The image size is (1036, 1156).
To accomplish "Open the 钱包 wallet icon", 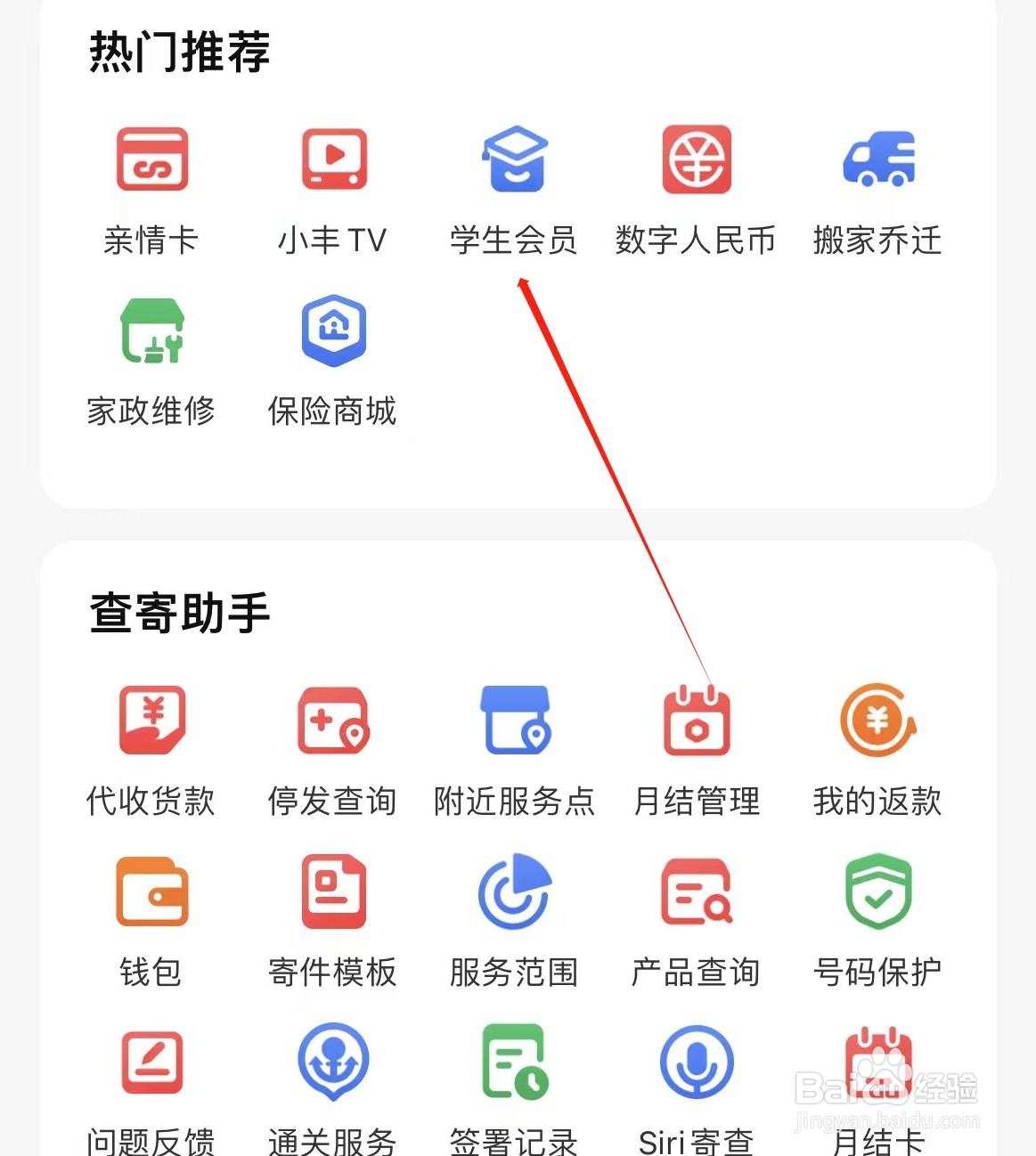I will [151, 895].
